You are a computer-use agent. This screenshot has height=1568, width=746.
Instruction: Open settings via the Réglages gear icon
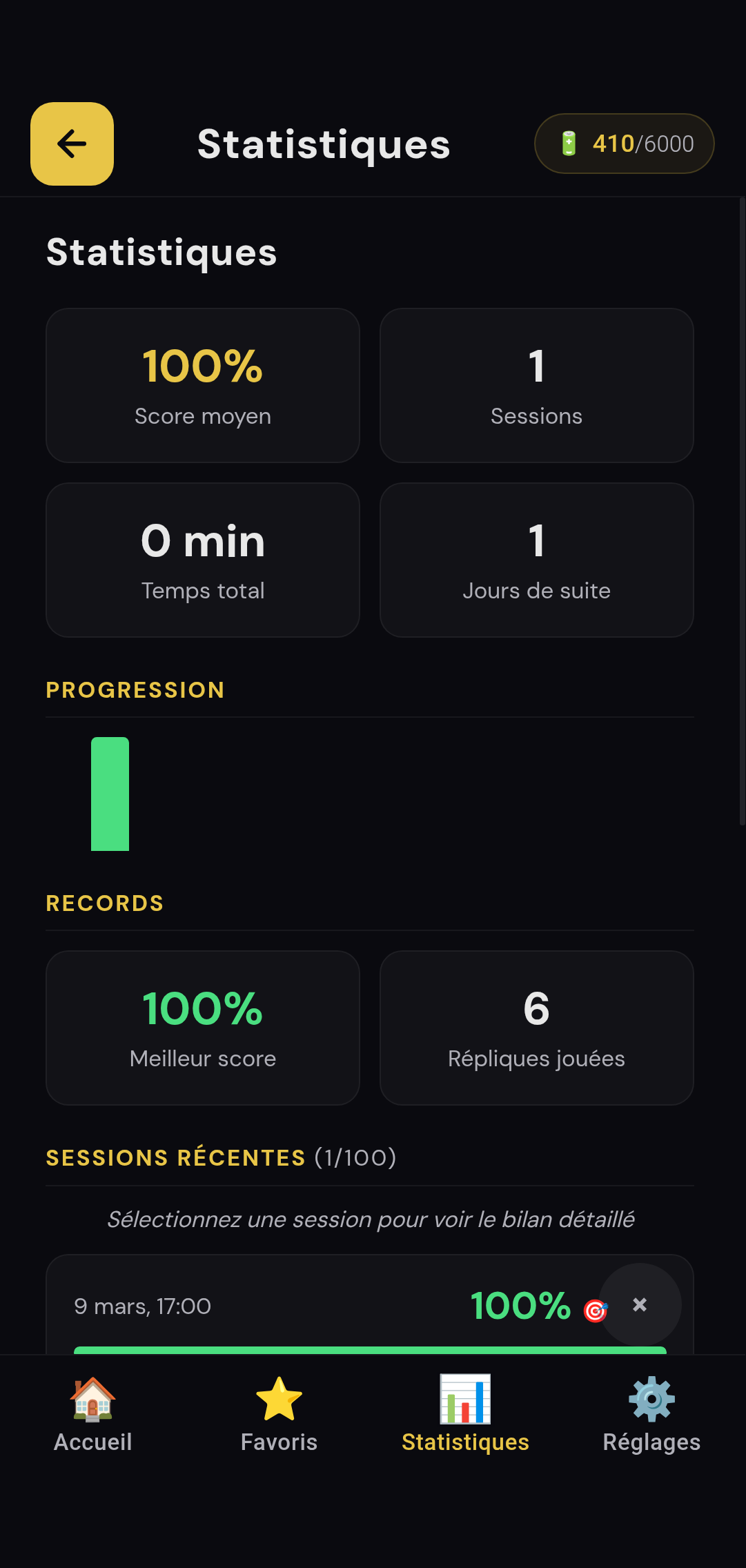[651, 1399]
